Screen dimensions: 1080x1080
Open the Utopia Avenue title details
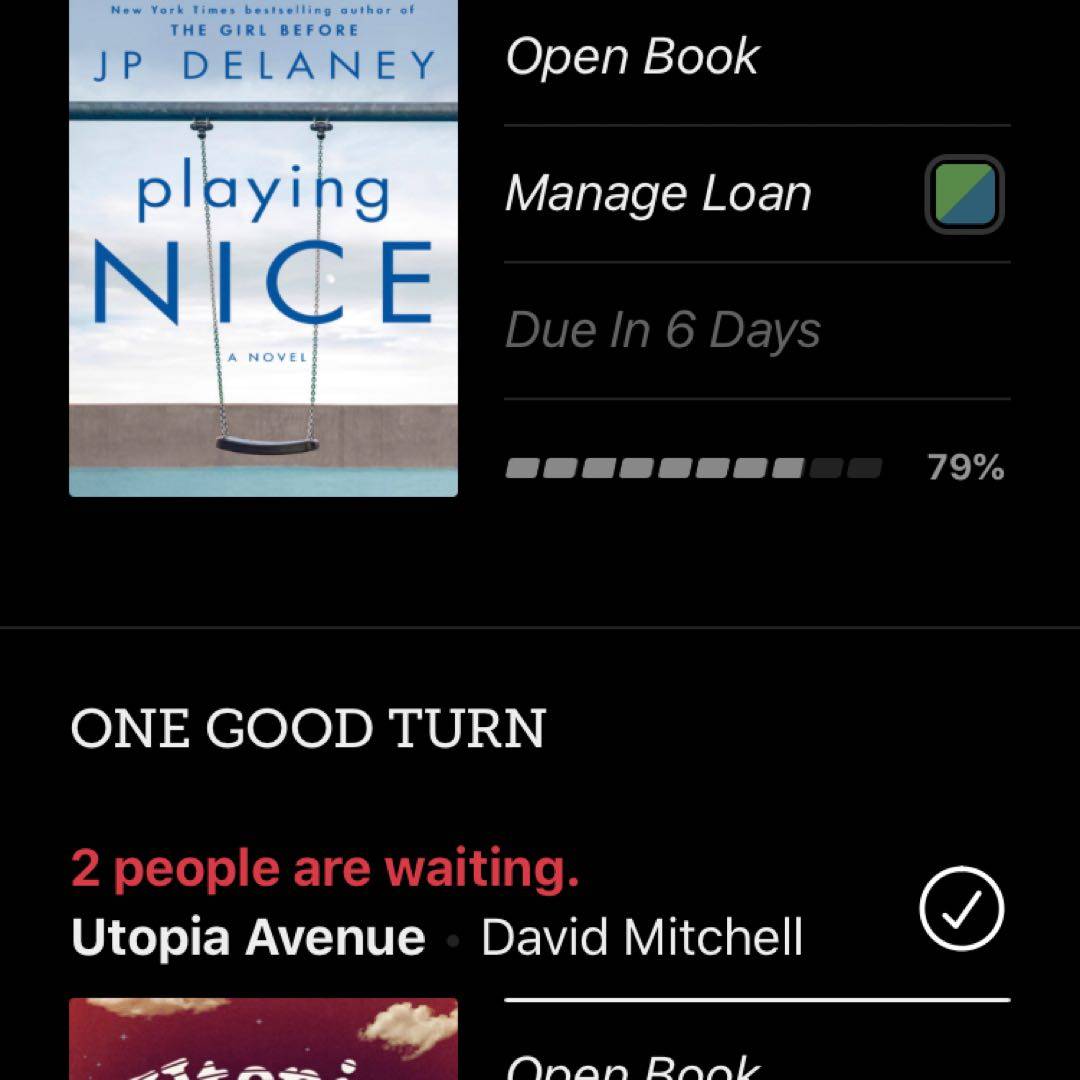(x=248, y=938)
